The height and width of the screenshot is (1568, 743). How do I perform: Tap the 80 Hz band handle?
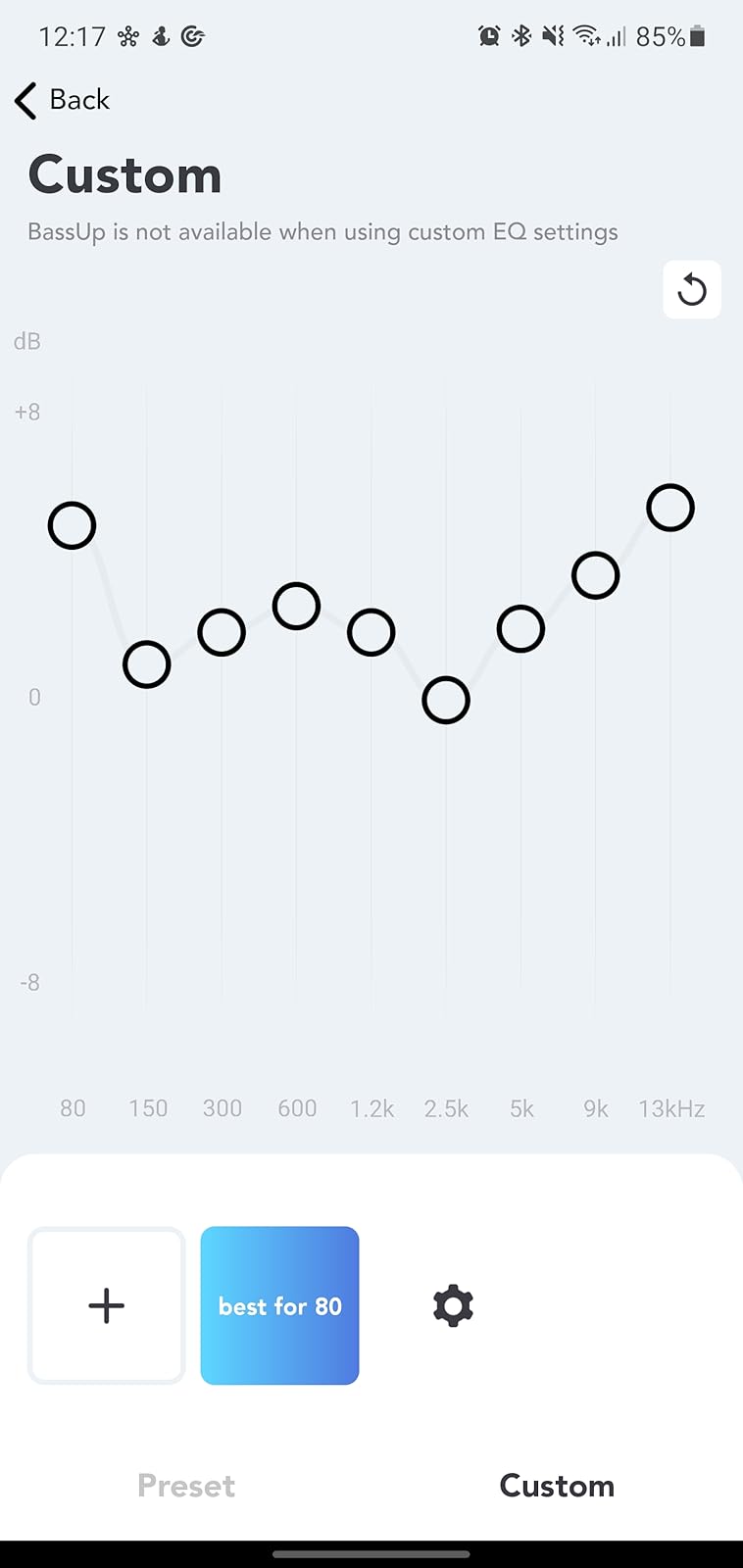click(72, 526)
